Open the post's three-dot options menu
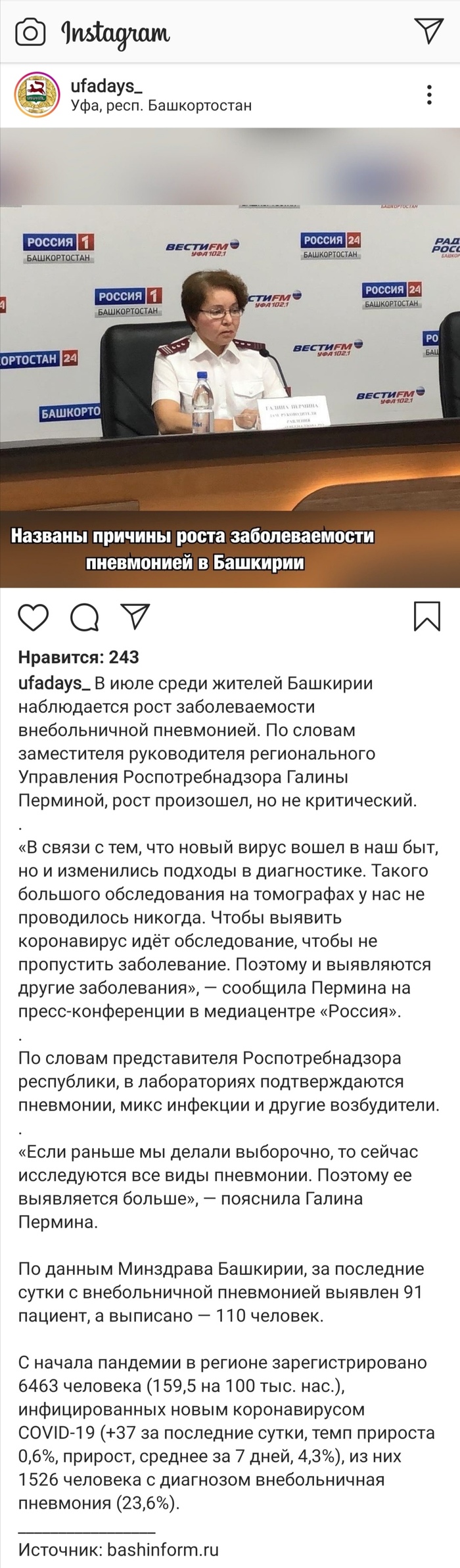 tap(430, 95)
